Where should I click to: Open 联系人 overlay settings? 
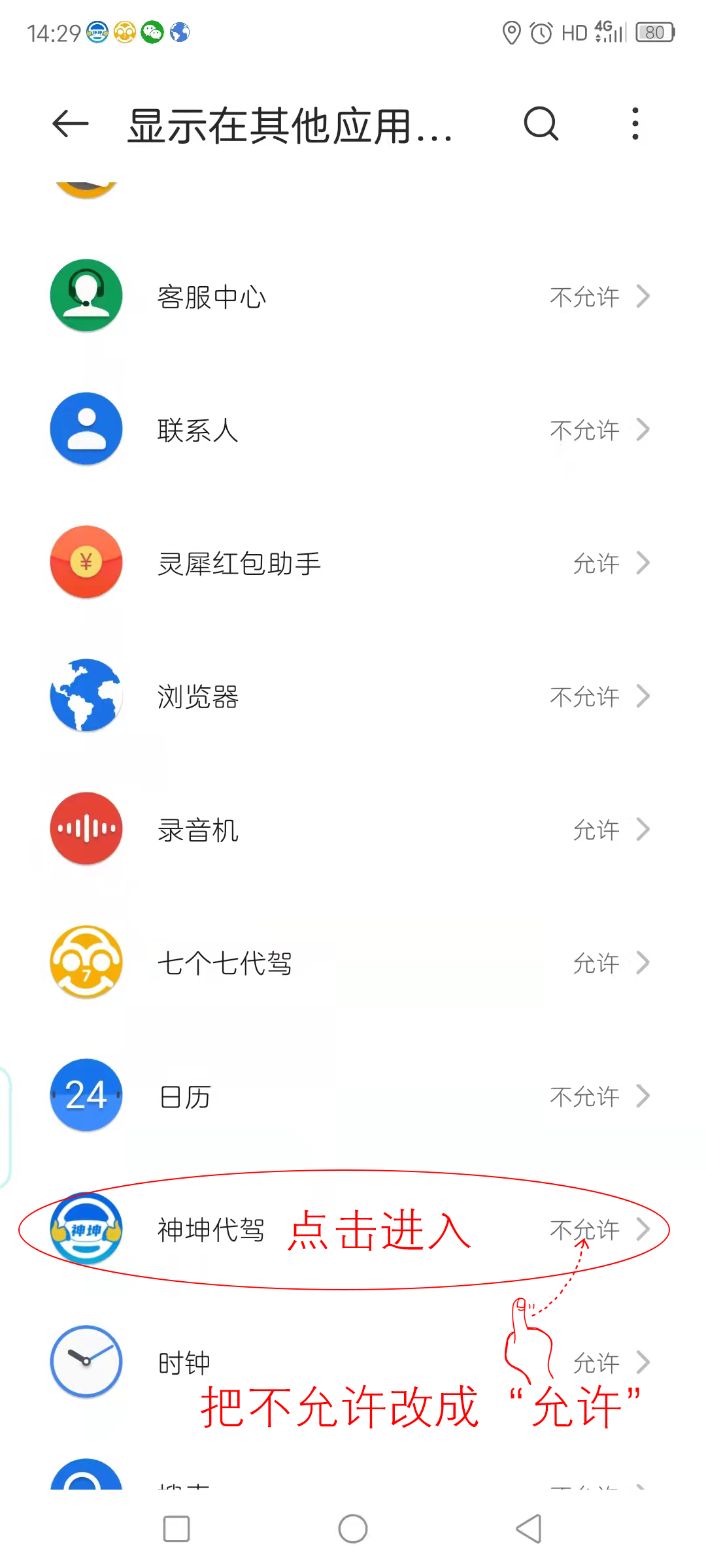353,430
